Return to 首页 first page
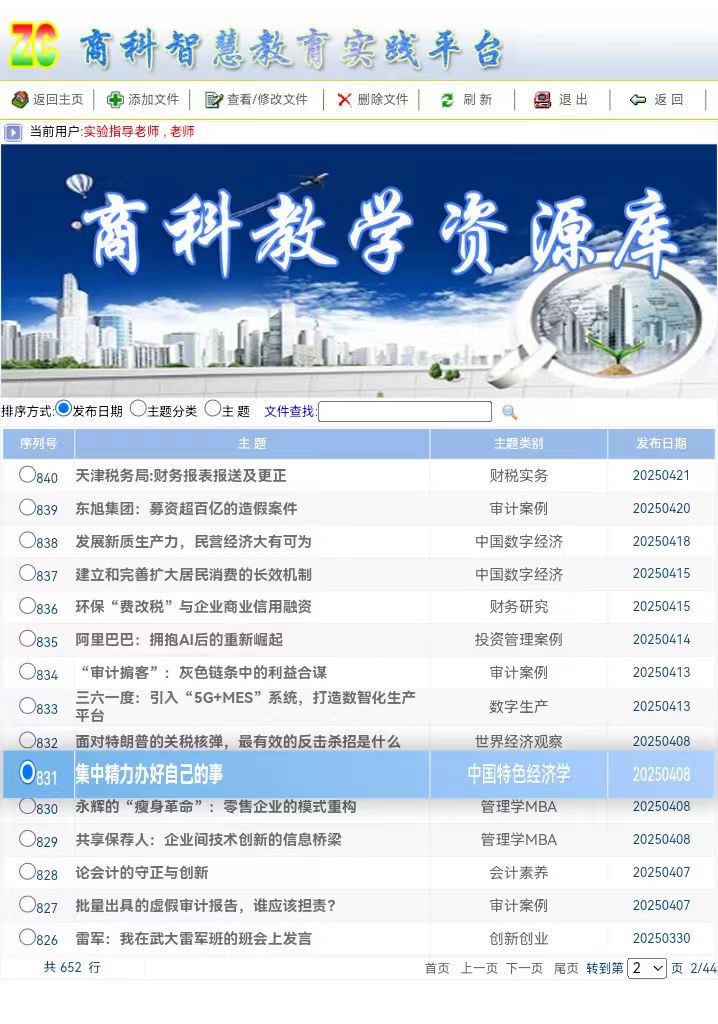This screenshot has height=1024, width=718. (437, 968)
